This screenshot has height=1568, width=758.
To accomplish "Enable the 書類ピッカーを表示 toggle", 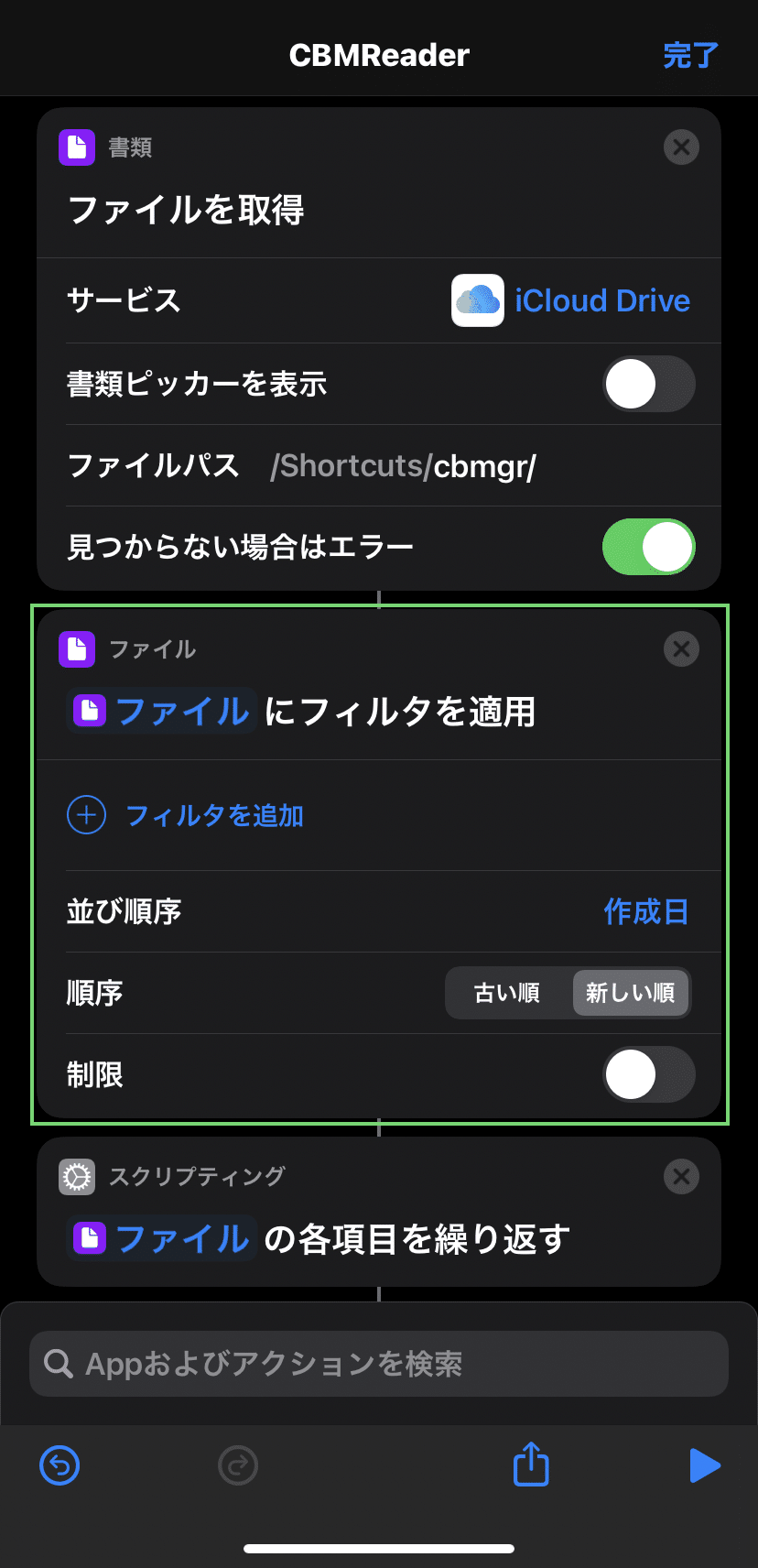I will 649,385.
